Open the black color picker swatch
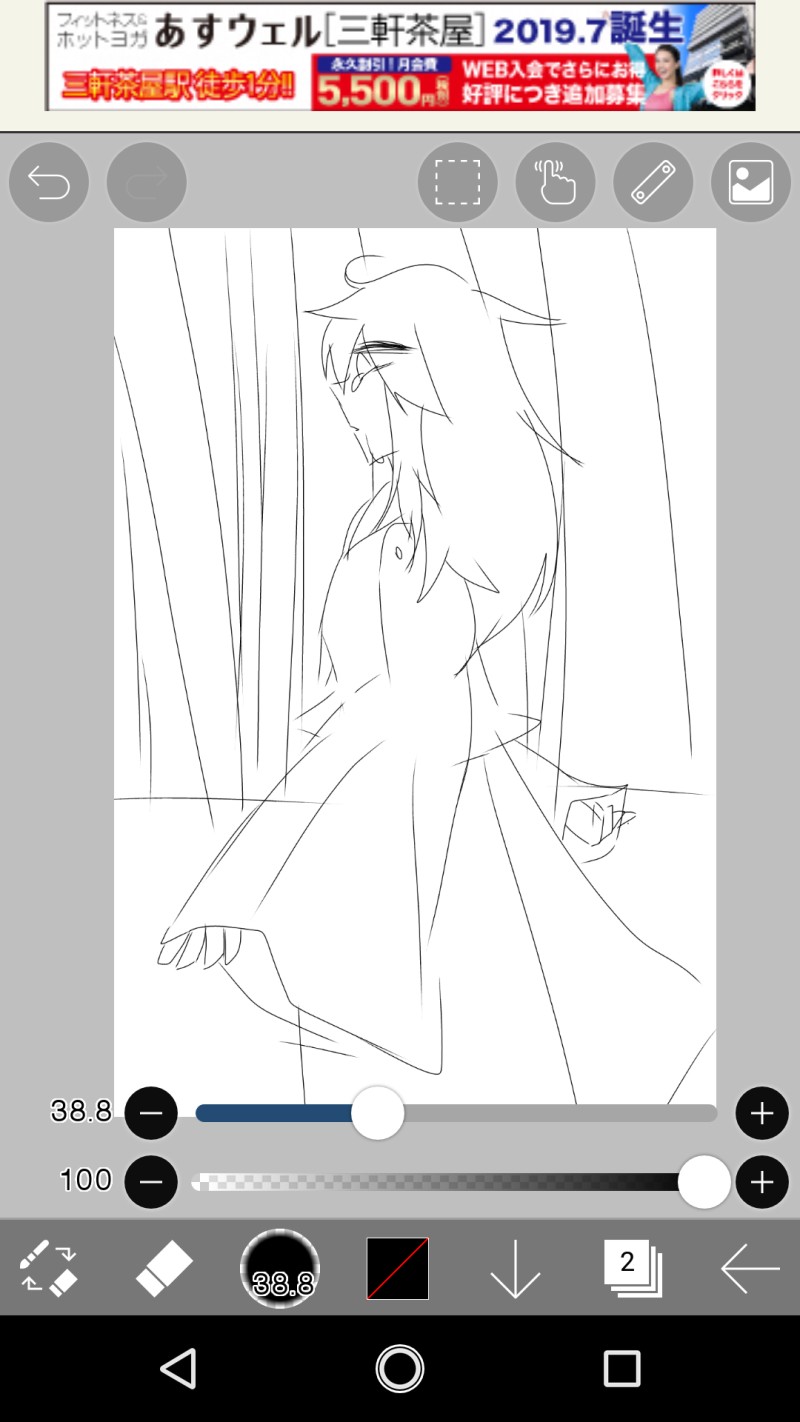Screen dimensions: 800x1422 (x=397, y=1268)
